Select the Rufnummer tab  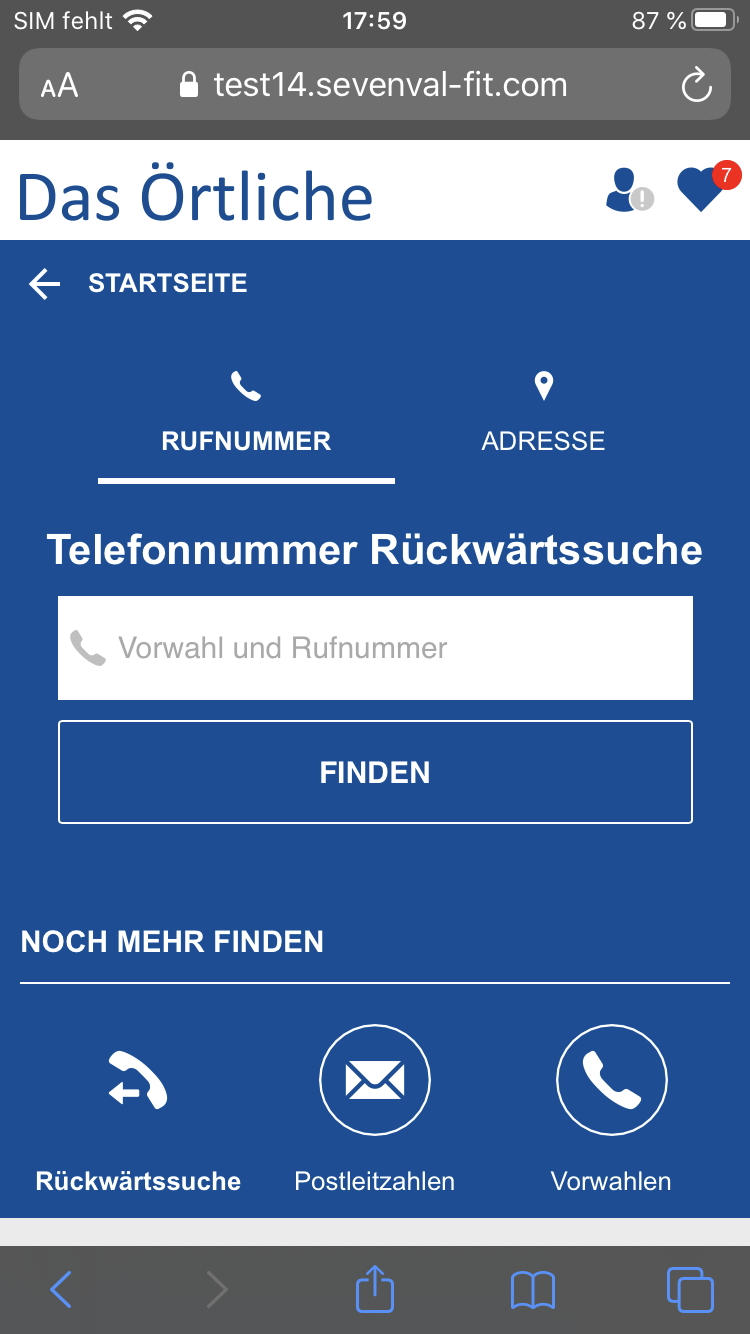pyautogui.click(x=246, y=413)
